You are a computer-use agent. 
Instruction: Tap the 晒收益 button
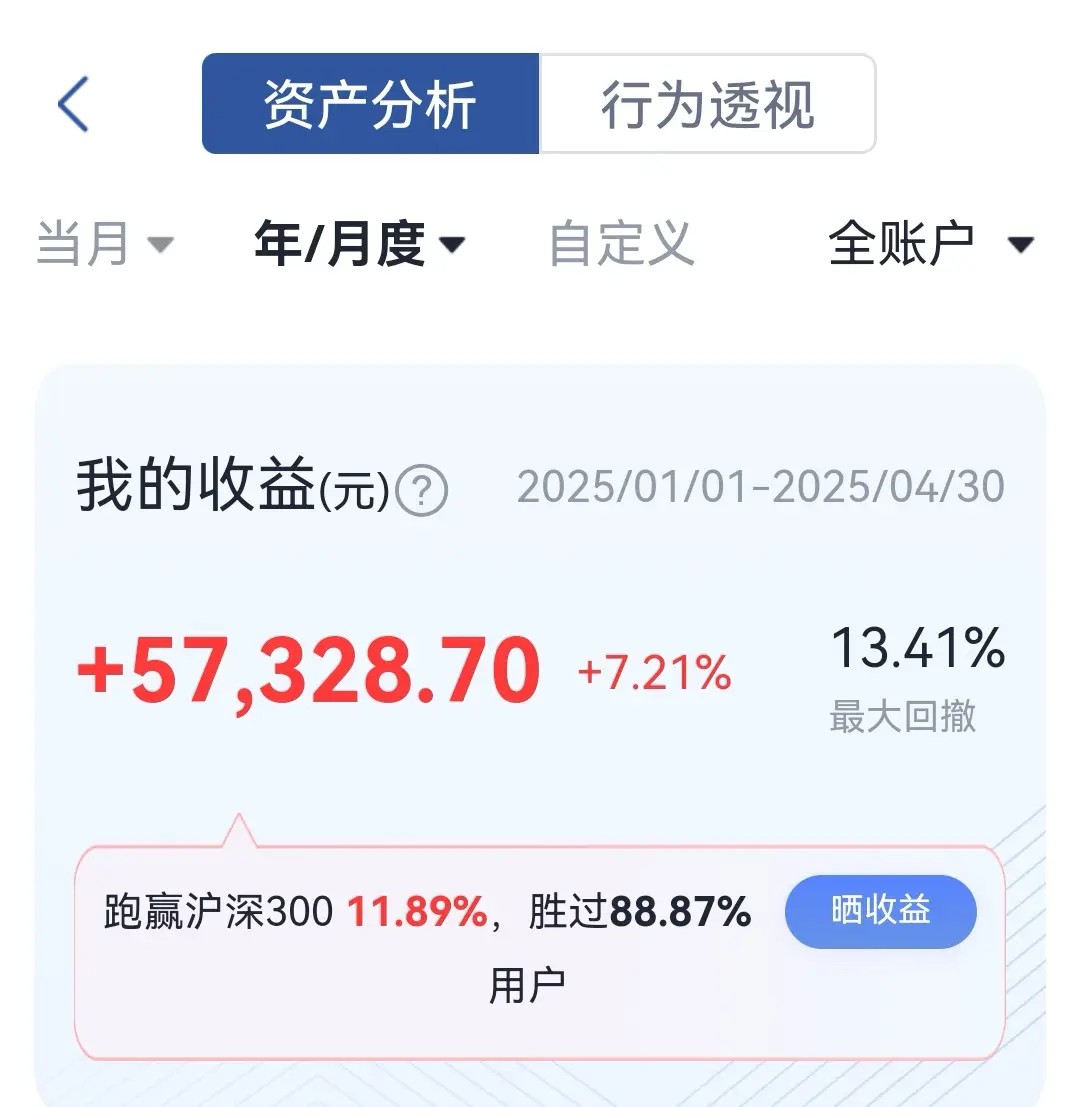(880, 911)
